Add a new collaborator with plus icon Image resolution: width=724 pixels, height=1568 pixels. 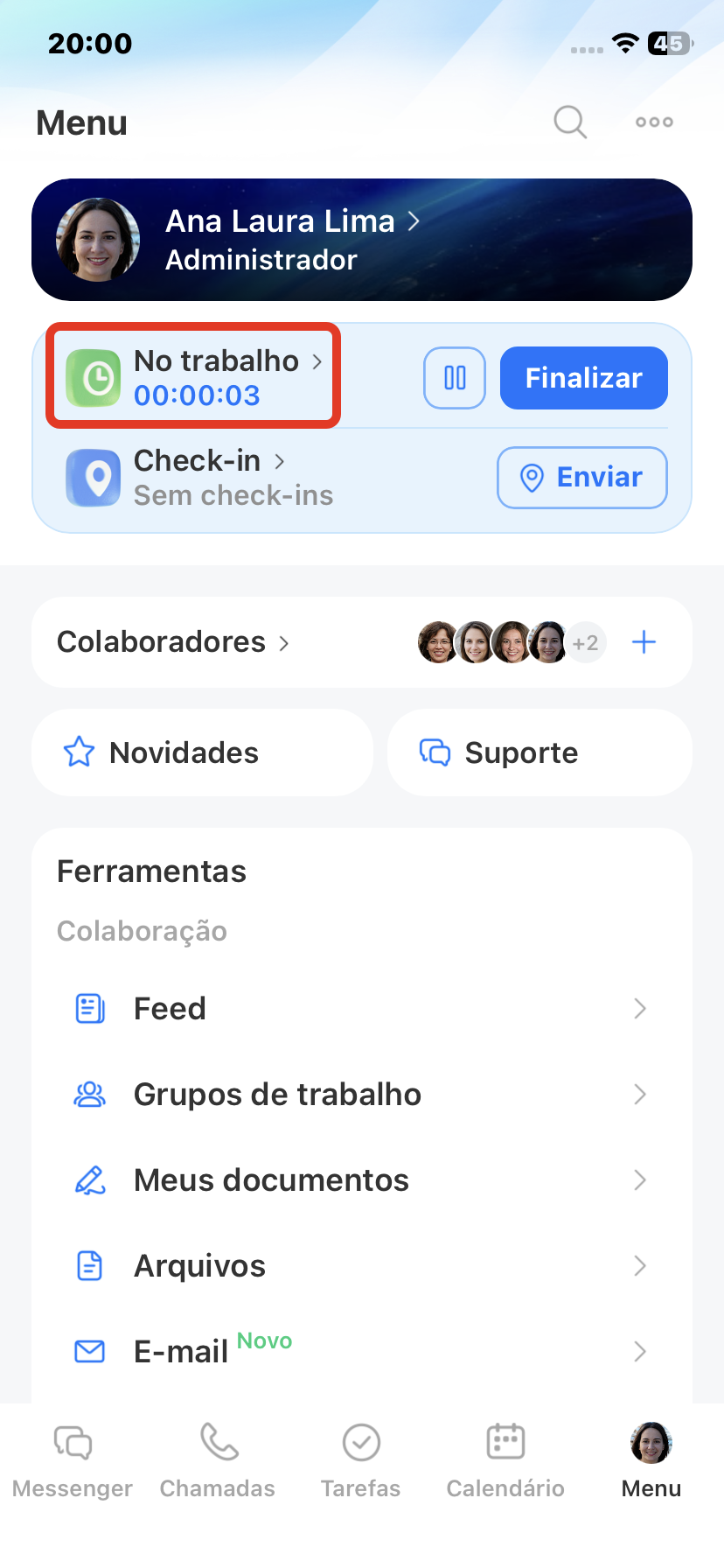tap(644, 642)
